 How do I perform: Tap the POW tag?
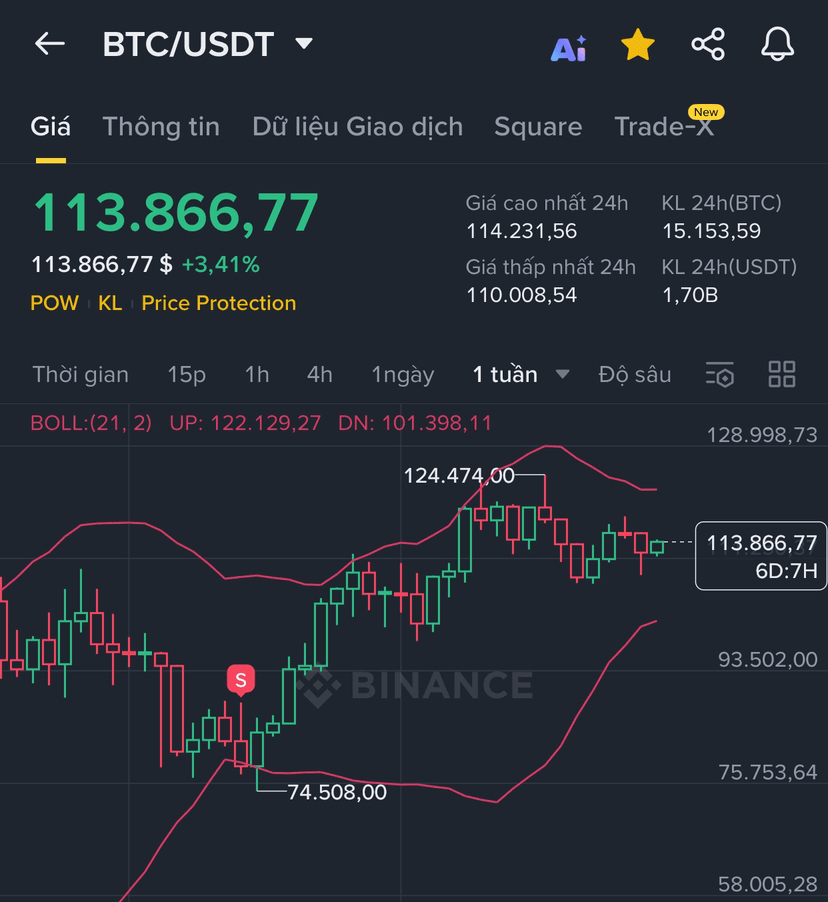54,303
